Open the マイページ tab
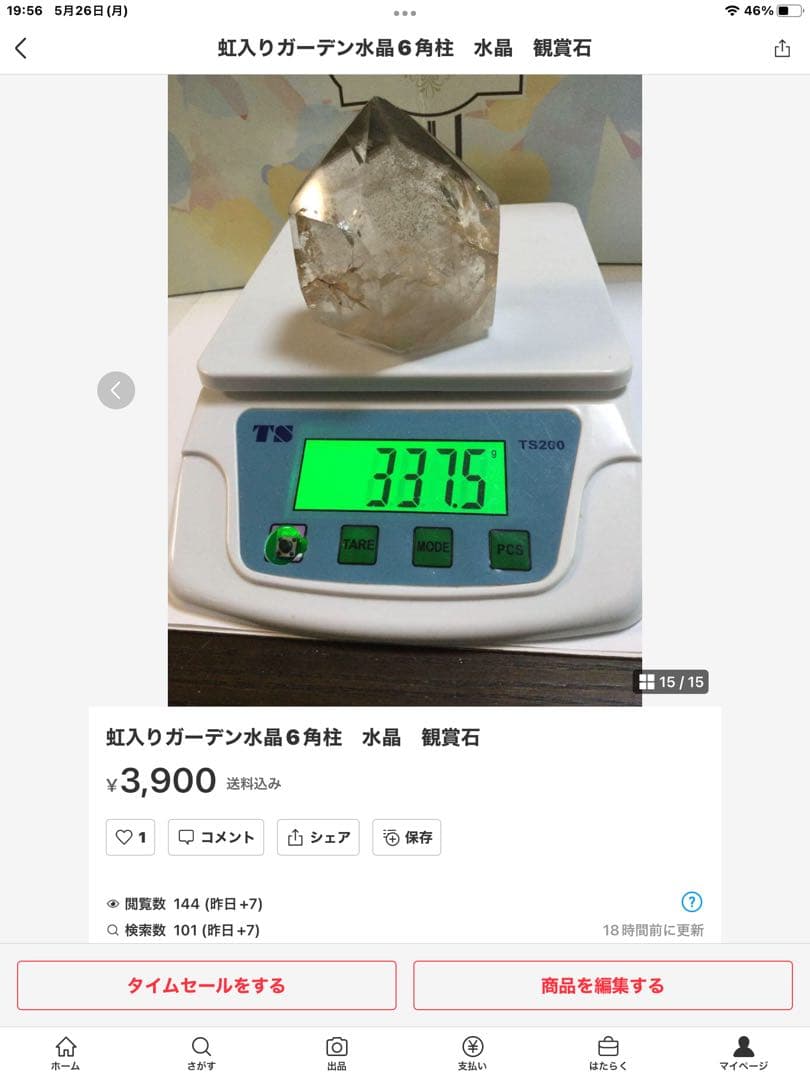The image size is (810, 1080). pyautogui.click(x=742, y=1050)
